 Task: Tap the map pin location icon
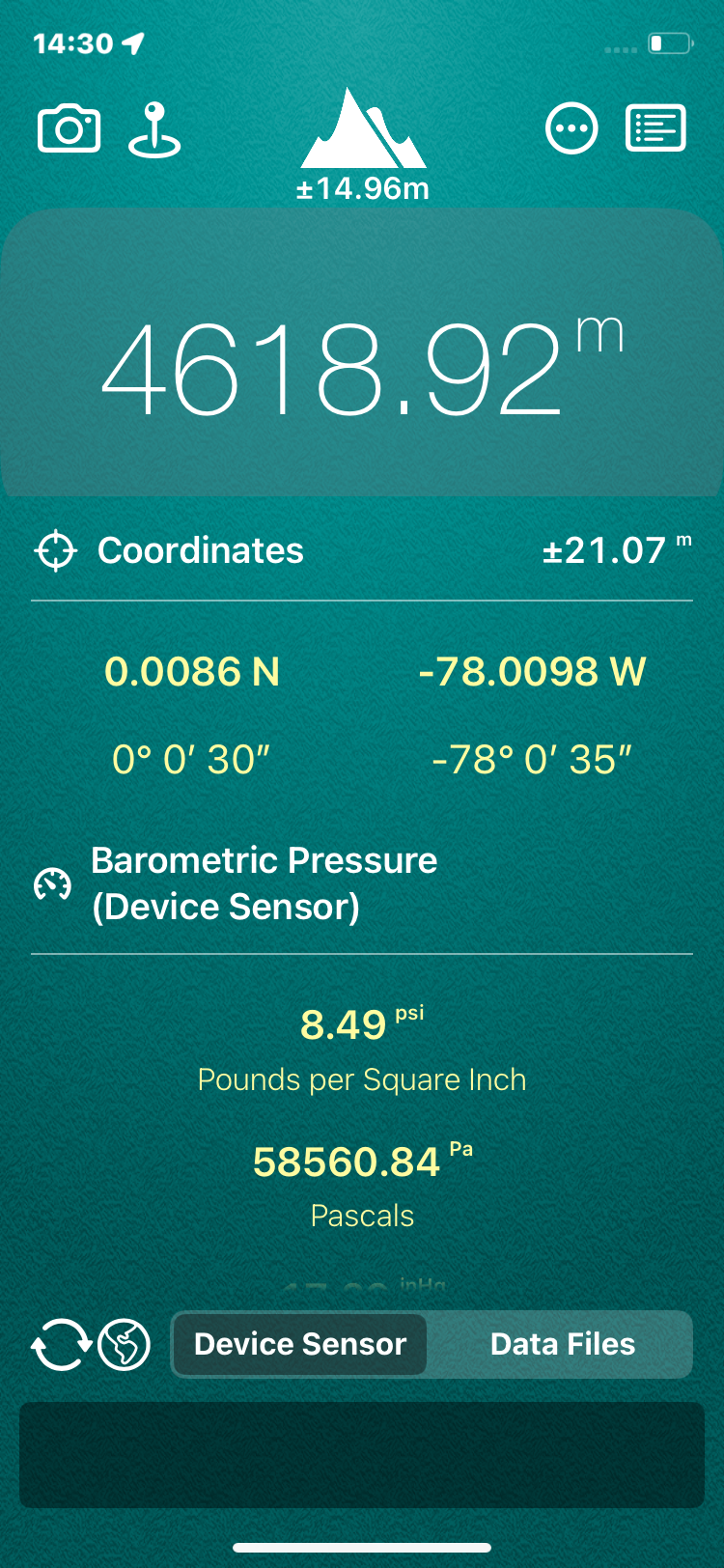[154, 129]
